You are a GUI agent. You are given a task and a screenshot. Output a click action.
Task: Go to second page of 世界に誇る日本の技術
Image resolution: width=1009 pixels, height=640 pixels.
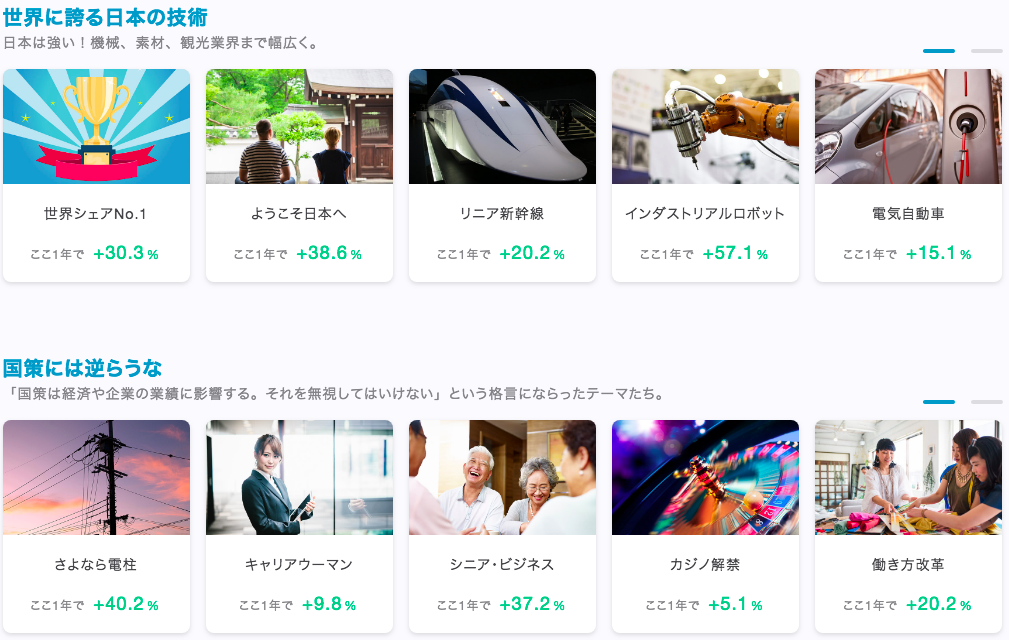point(986,50)
